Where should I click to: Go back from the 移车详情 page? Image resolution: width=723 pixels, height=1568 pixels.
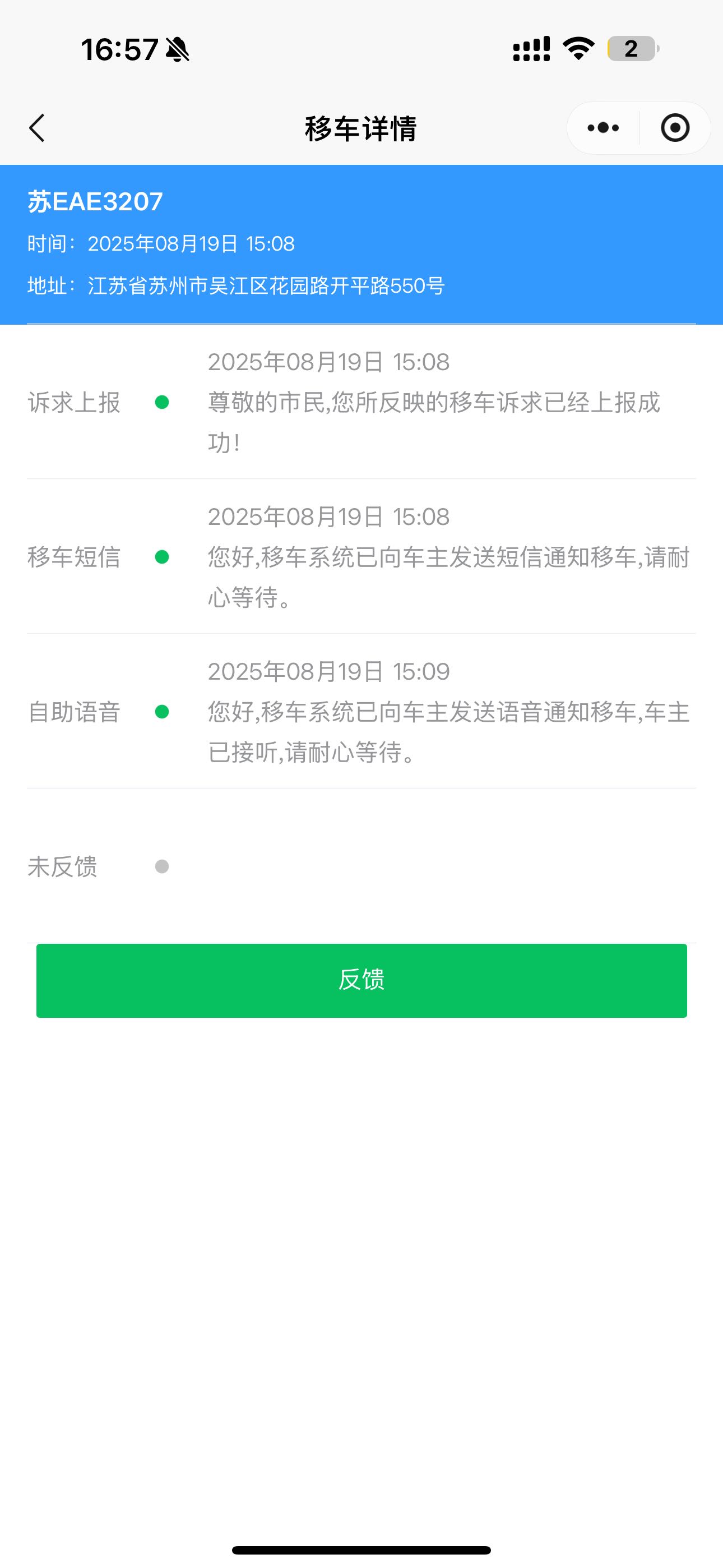tap(37, 128)
